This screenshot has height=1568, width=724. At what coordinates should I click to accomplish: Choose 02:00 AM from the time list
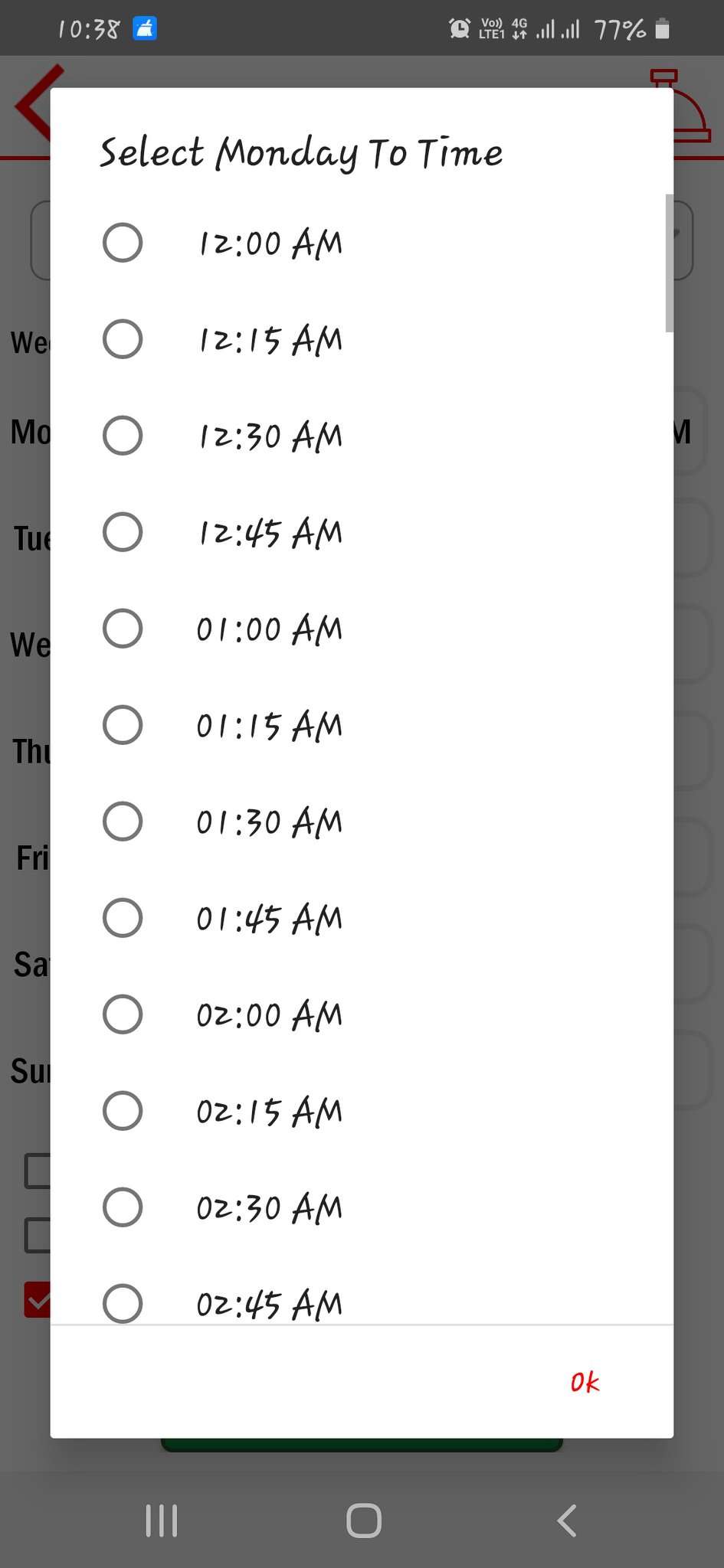pos(123,1014)
